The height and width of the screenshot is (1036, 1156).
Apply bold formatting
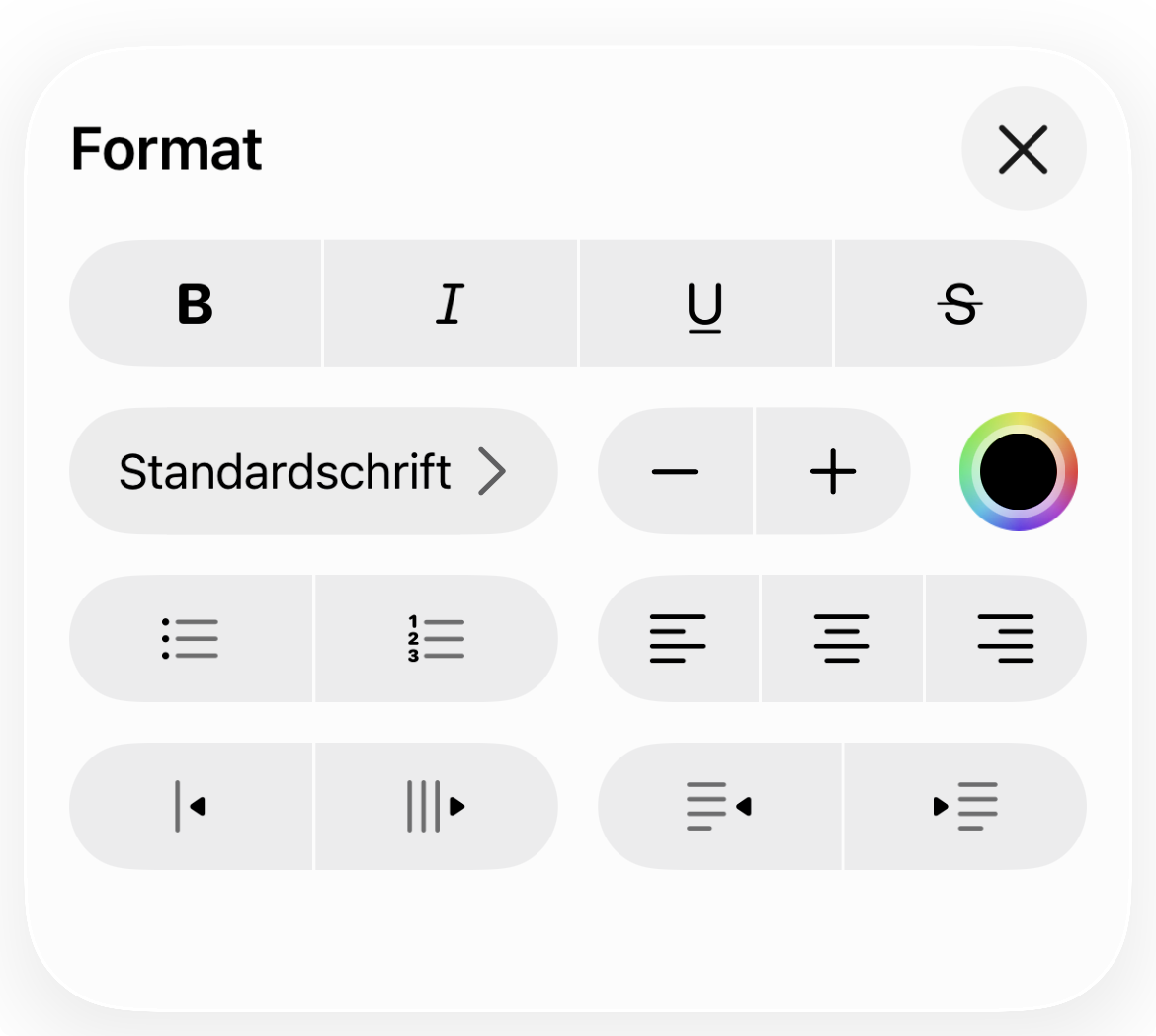click(x=196, y=304)
